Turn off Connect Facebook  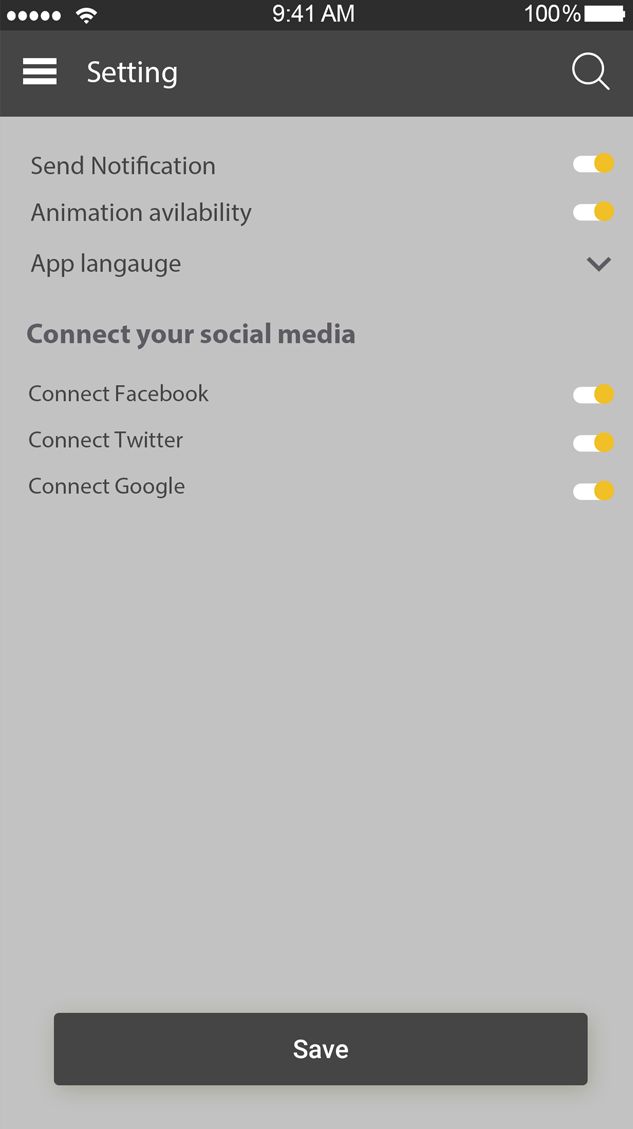[593, 395]
